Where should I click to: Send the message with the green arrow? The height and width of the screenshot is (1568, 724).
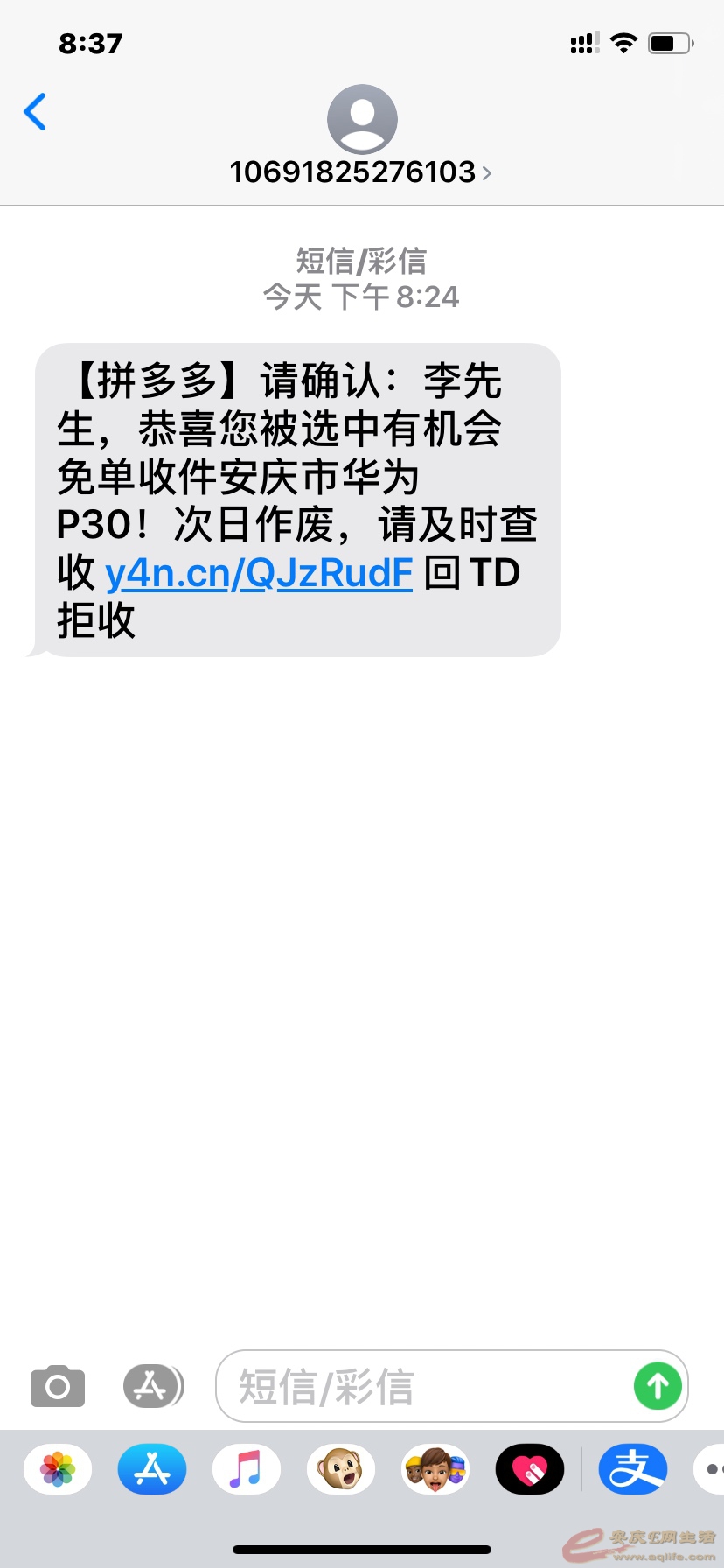point(658,1386)
